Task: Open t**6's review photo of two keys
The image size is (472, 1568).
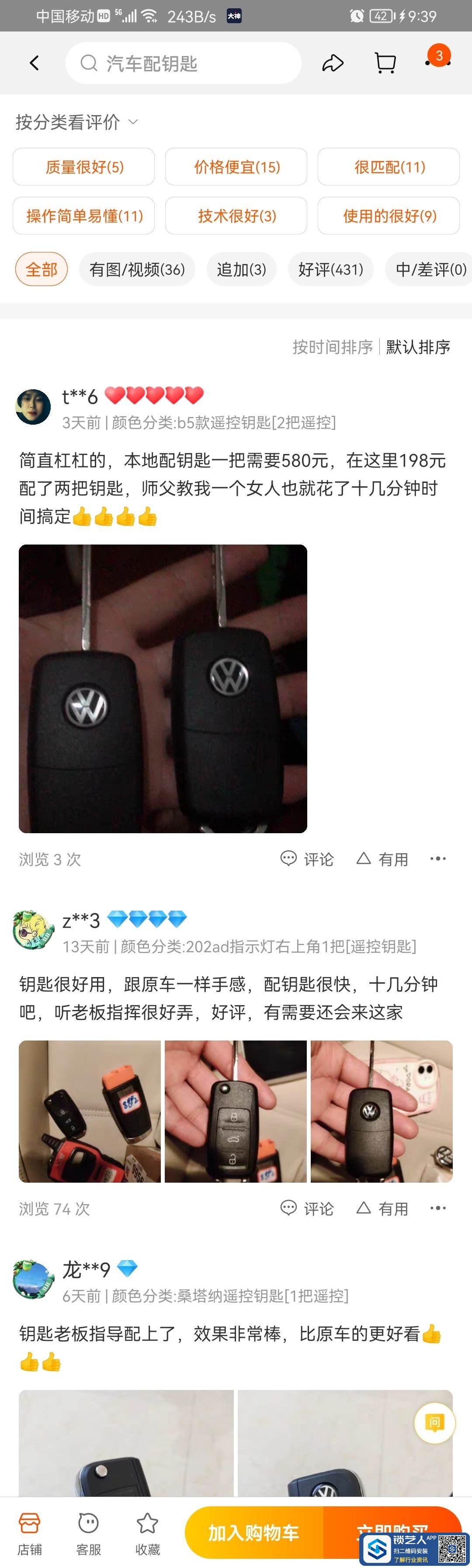Action: pyautogui.click(x=163, y=688)
